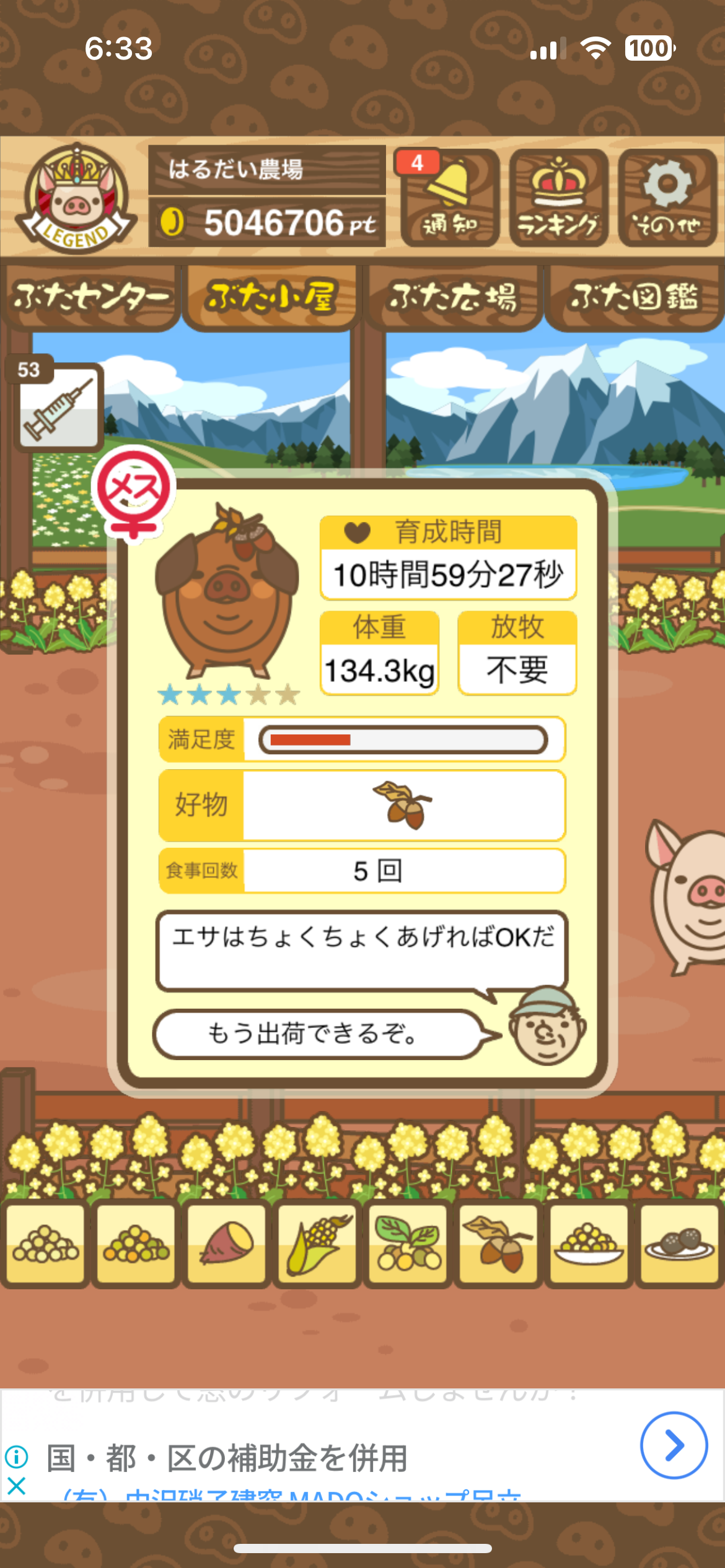Switch to the ぶた広場 tab

pos(453,297)
